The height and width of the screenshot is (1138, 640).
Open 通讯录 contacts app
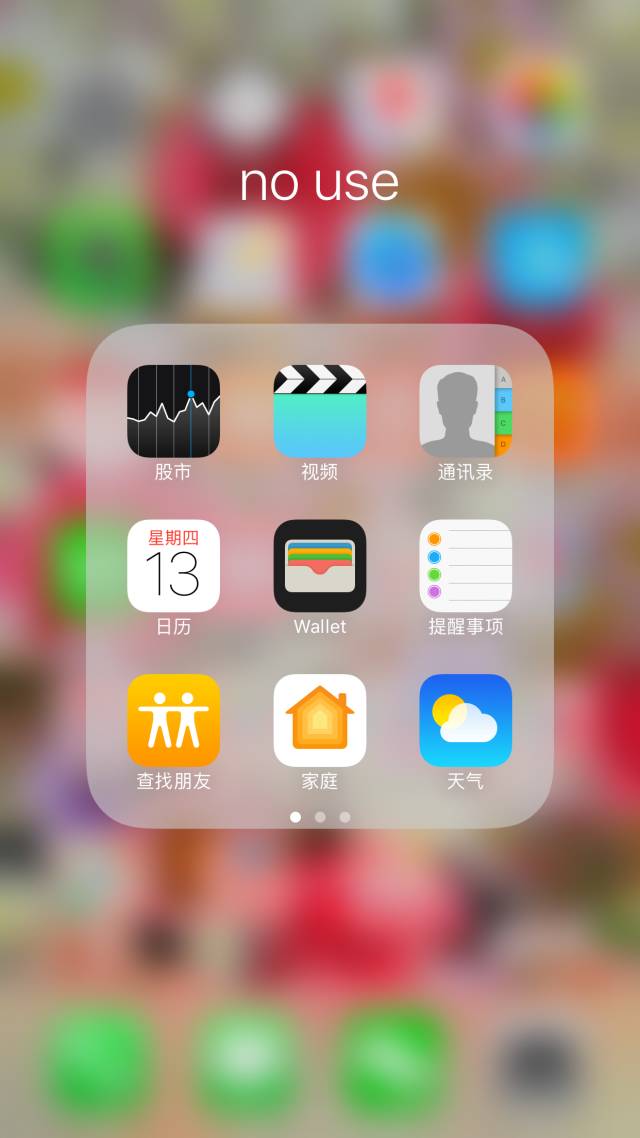point(465,411)
